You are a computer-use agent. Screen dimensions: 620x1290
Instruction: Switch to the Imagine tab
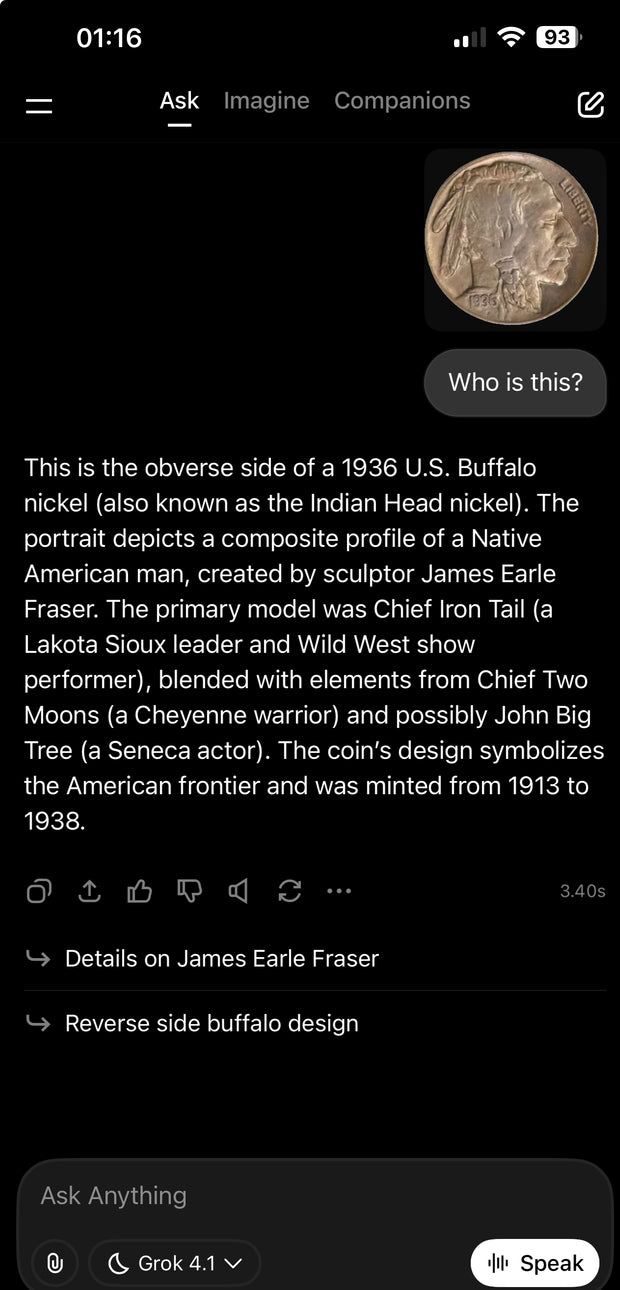[266, 101]
